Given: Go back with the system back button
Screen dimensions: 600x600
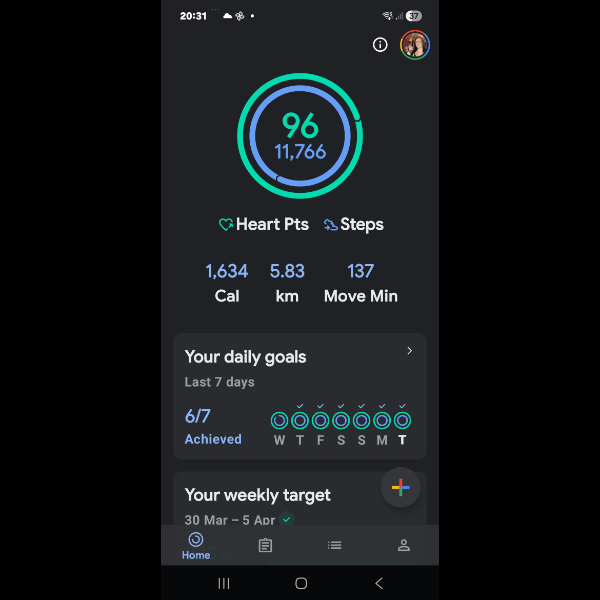Looking at the screenshot, I should coord(378,583).
